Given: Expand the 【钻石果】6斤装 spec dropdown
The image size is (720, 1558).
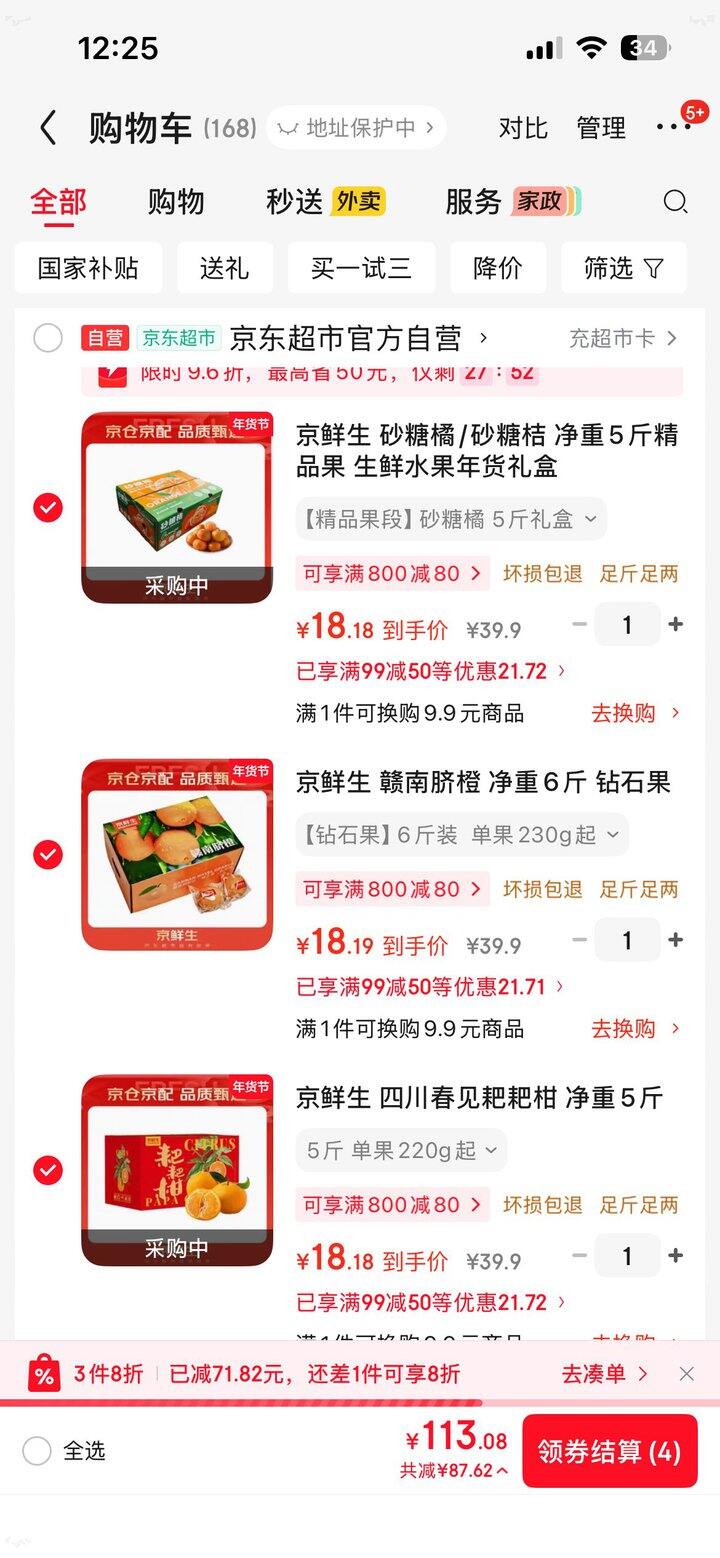Looking at the screenshot, I should tap(460, 835).
